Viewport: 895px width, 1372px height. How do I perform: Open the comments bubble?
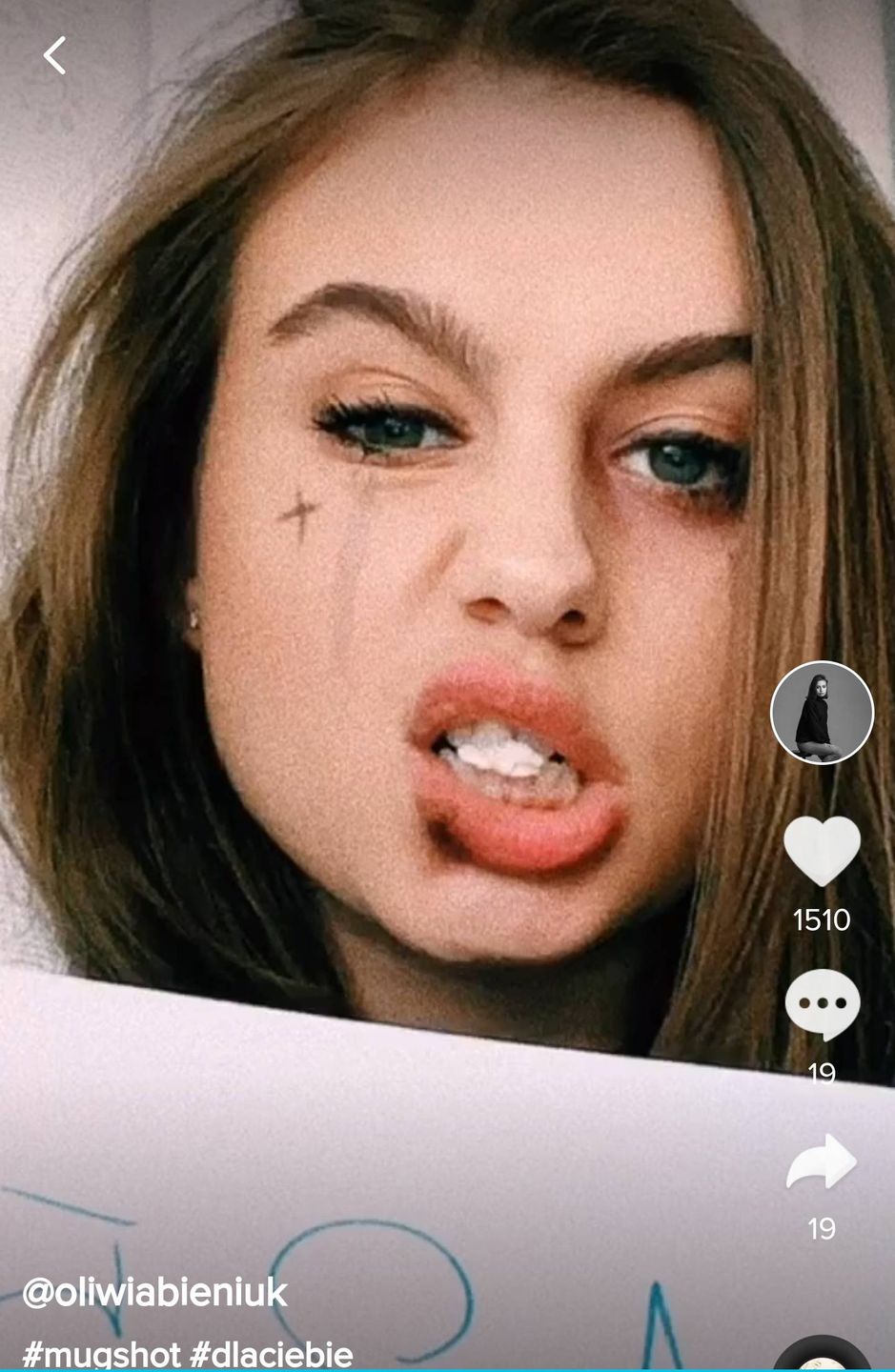pos(822,1005)
